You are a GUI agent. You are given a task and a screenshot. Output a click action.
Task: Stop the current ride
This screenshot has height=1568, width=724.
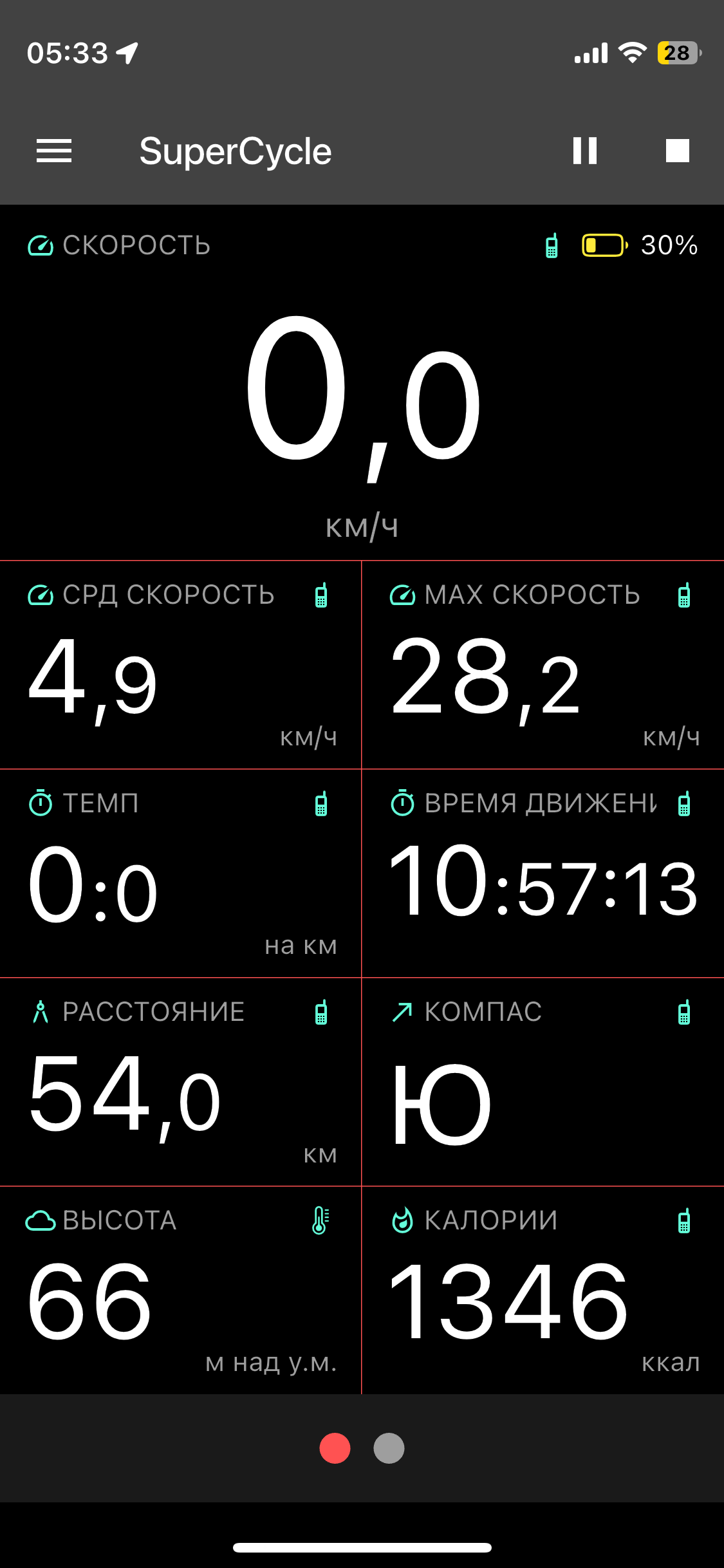[x=677, y=151]
